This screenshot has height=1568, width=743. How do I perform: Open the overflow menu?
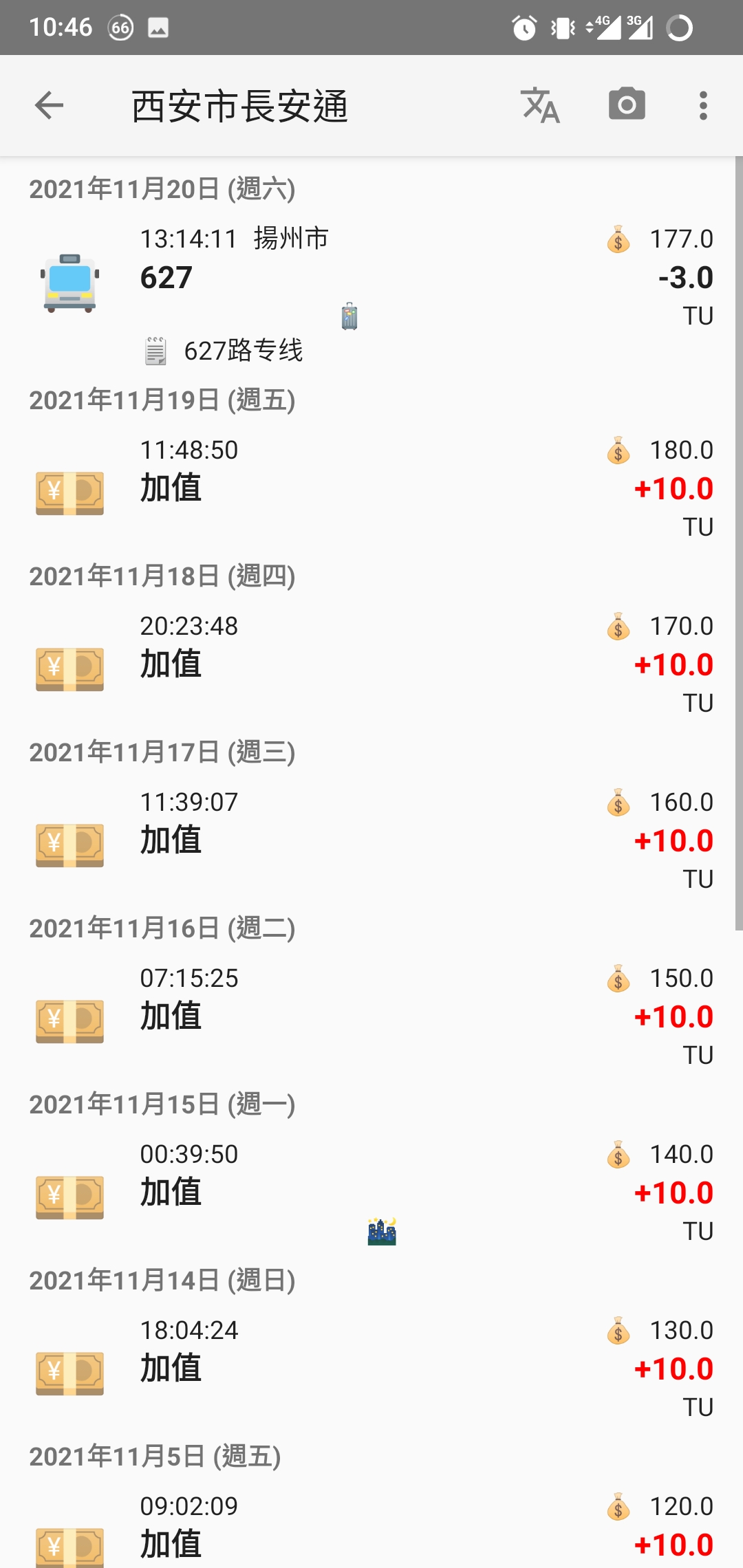(702, 106)
